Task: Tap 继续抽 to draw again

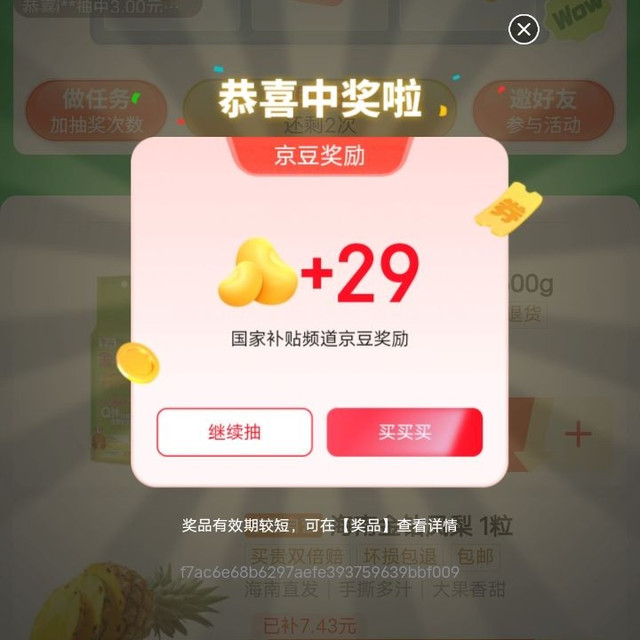Action: click(x=235, y=432)
